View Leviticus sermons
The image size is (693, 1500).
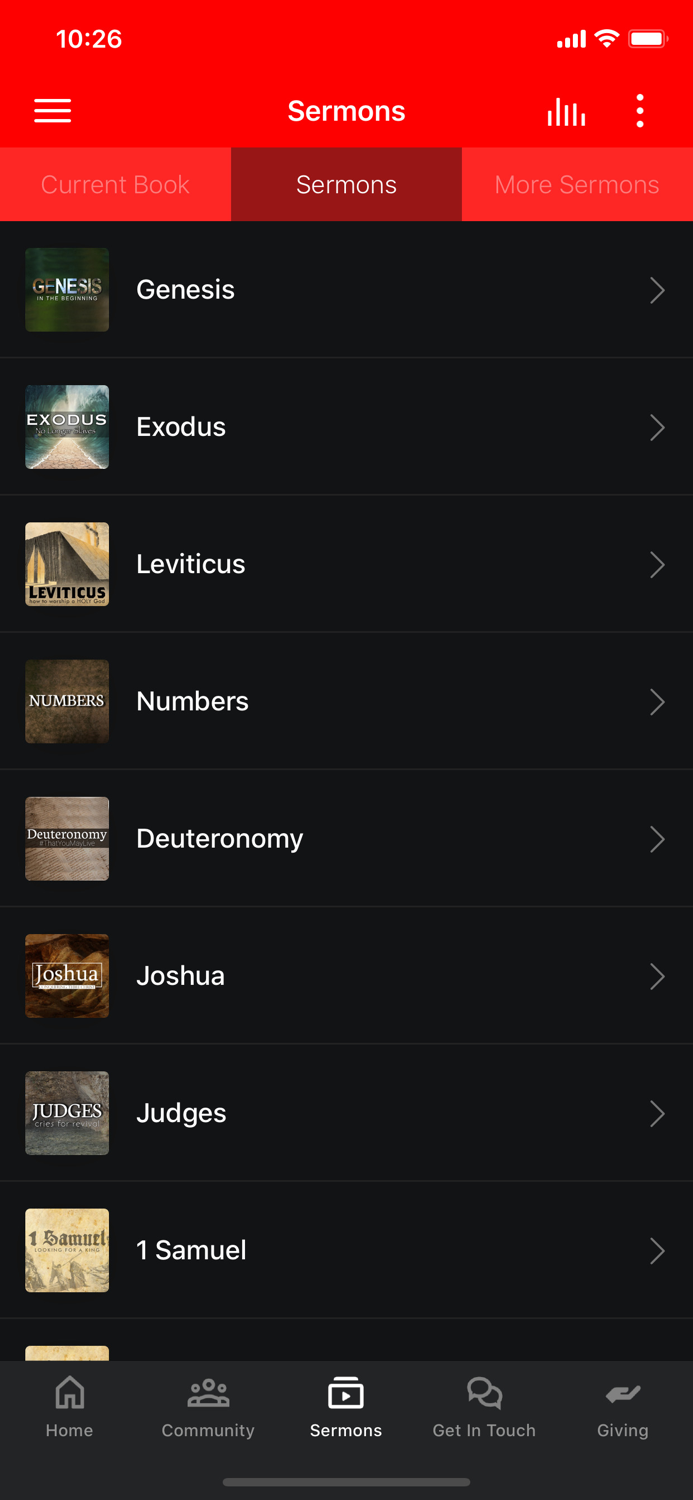point(346,564)
